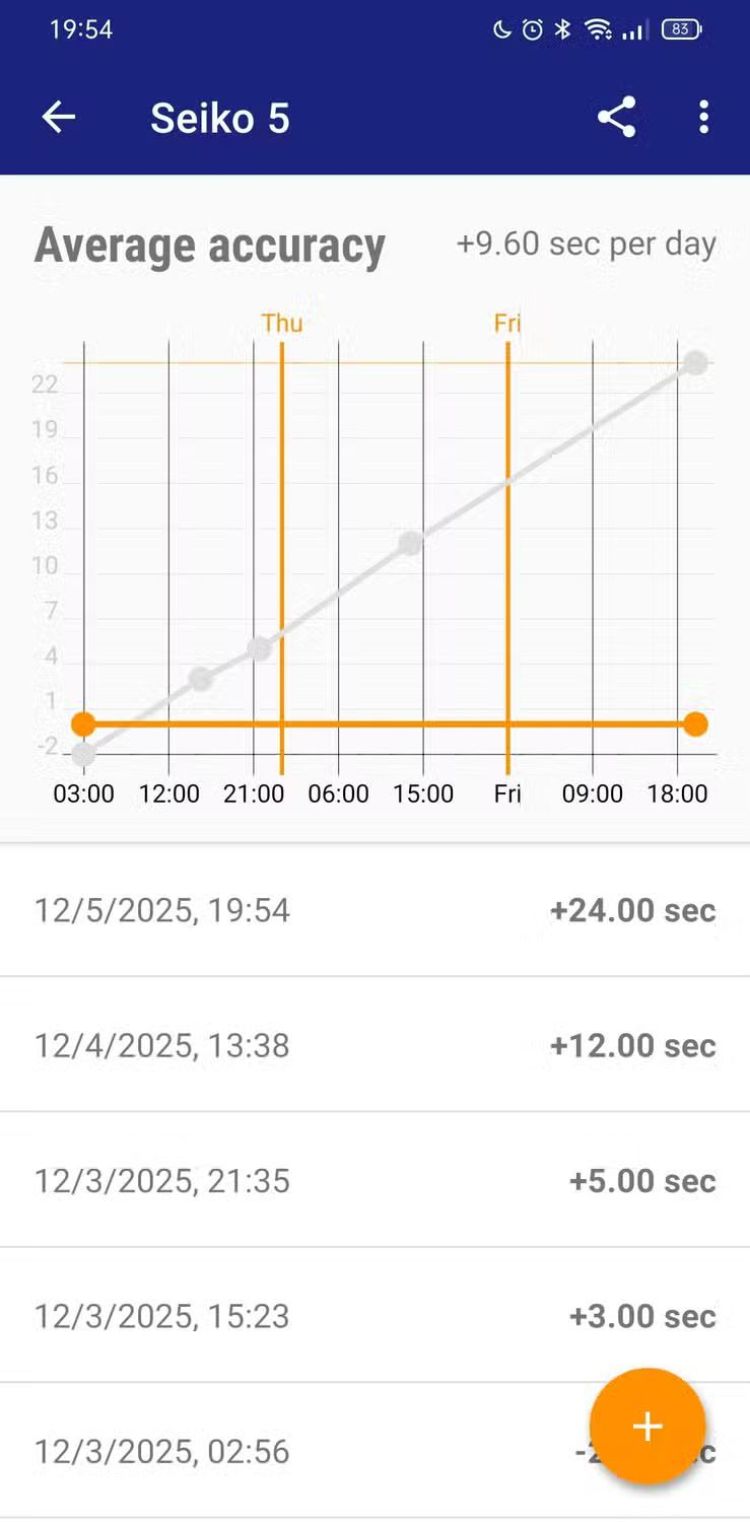The width and height of the screenshot is (750, 1522).
Task: View the 12/3/2025, 21:35 measurement
Action: [x=374, y=1180]
